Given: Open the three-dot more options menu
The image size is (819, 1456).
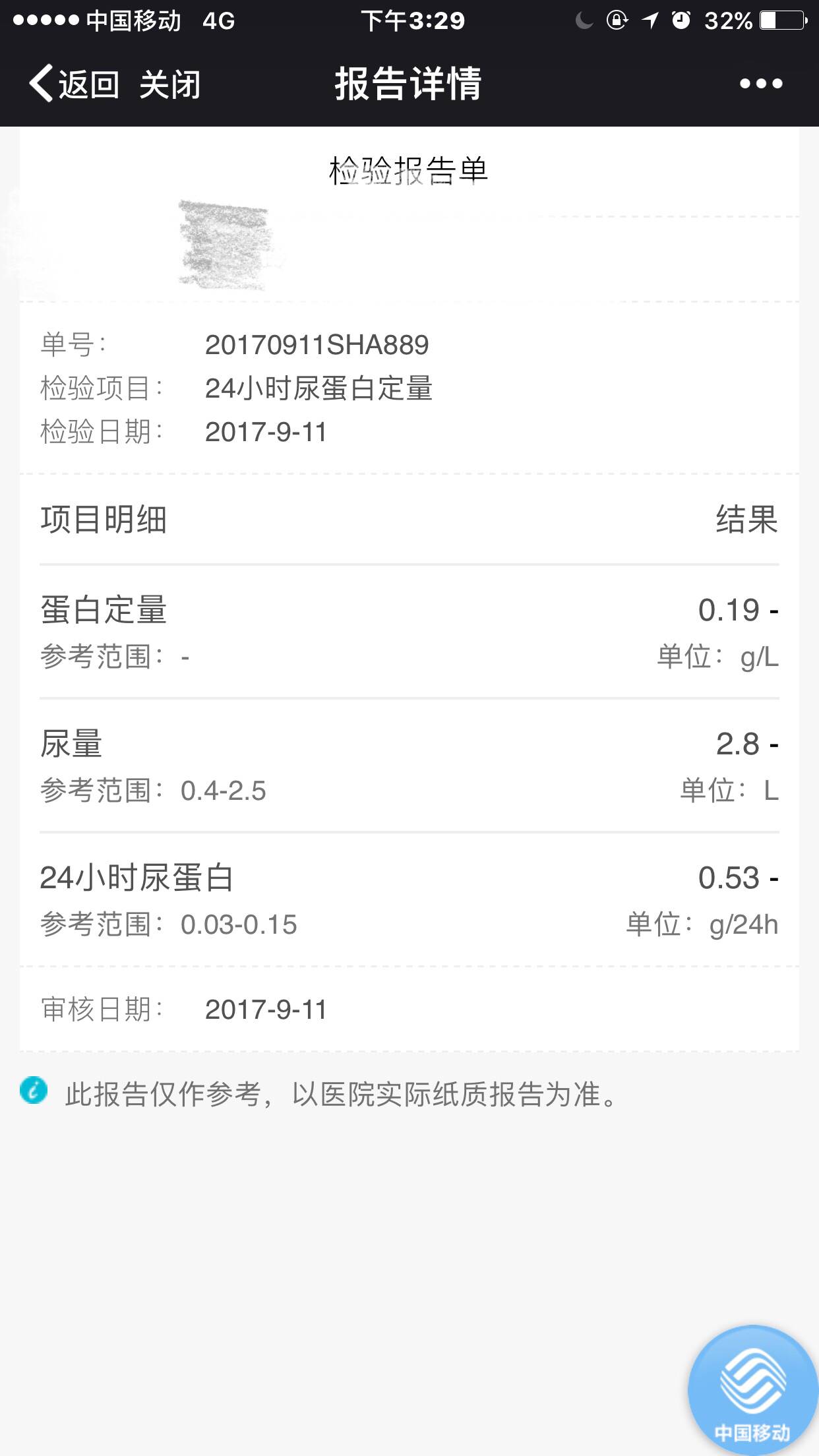Looking at the screenshot, I should coord(760,84).
